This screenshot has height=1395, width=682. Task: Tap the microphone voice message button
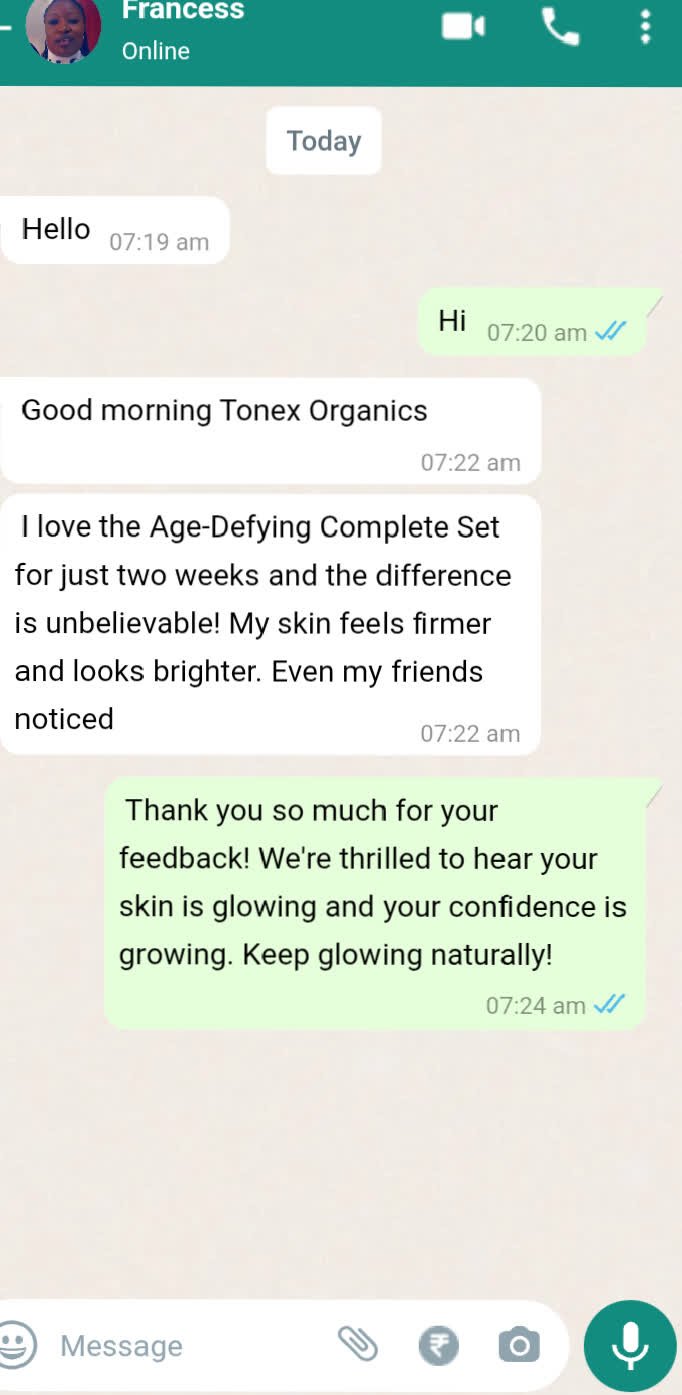[x=630, y=1345]
